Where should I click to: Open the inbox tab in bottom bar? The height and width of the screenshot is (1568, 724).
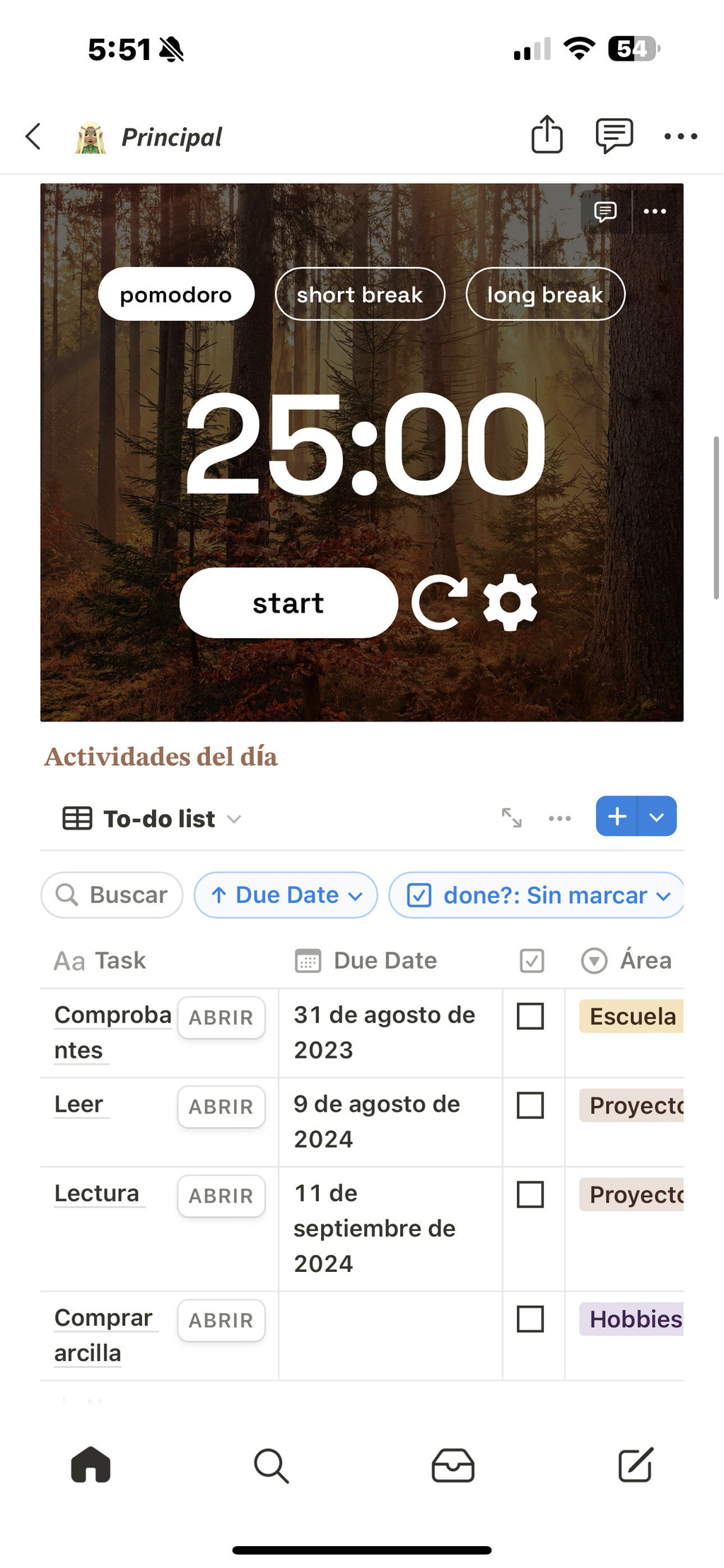(452, 1465)
